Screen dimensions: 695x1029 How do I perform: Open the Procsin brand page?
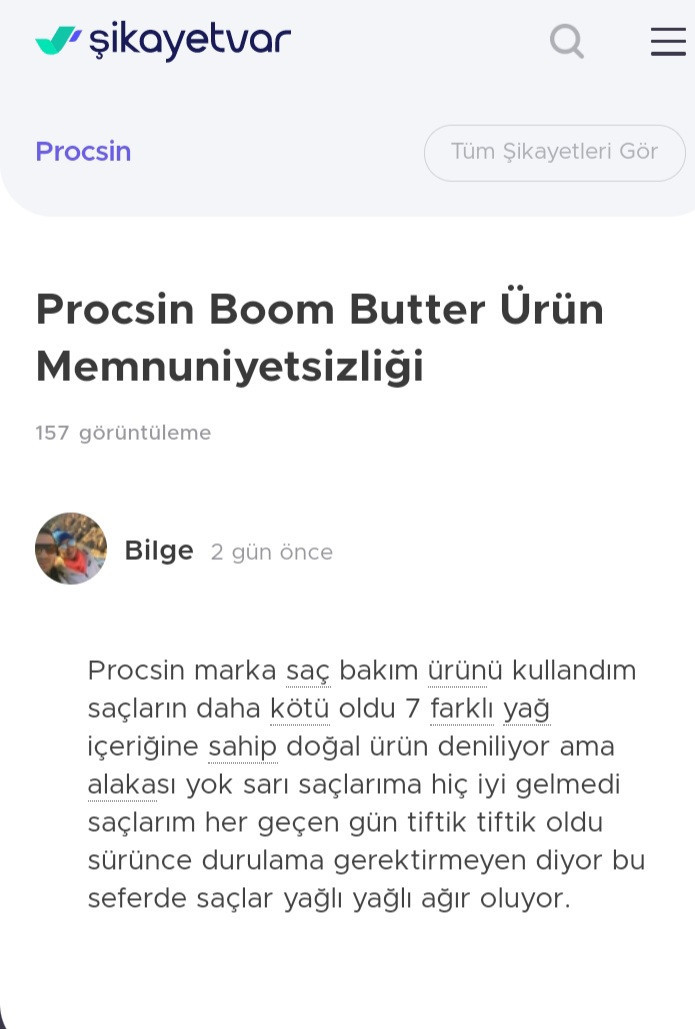pos(83,152)
